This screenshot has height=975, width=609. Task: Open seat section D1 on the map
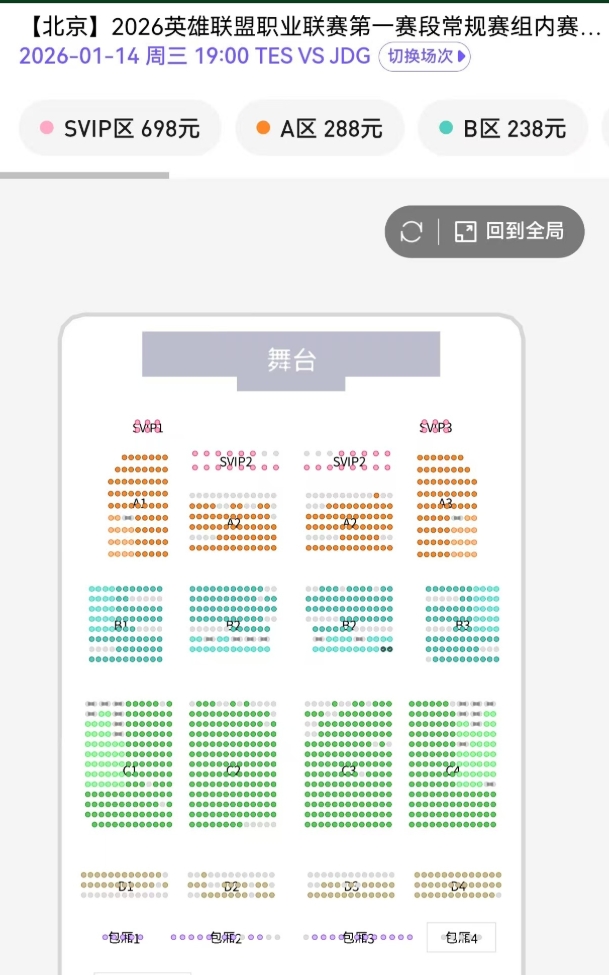pos(125,886)
